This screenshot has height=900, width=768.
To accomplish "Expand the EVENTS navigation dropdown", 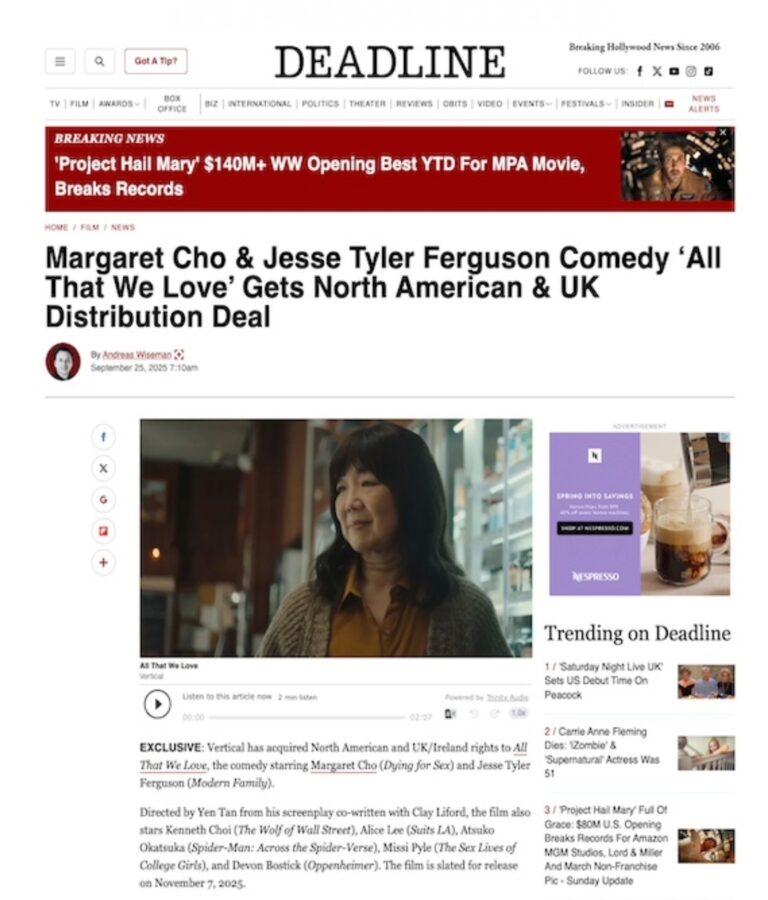I will [x=529, y=102].
